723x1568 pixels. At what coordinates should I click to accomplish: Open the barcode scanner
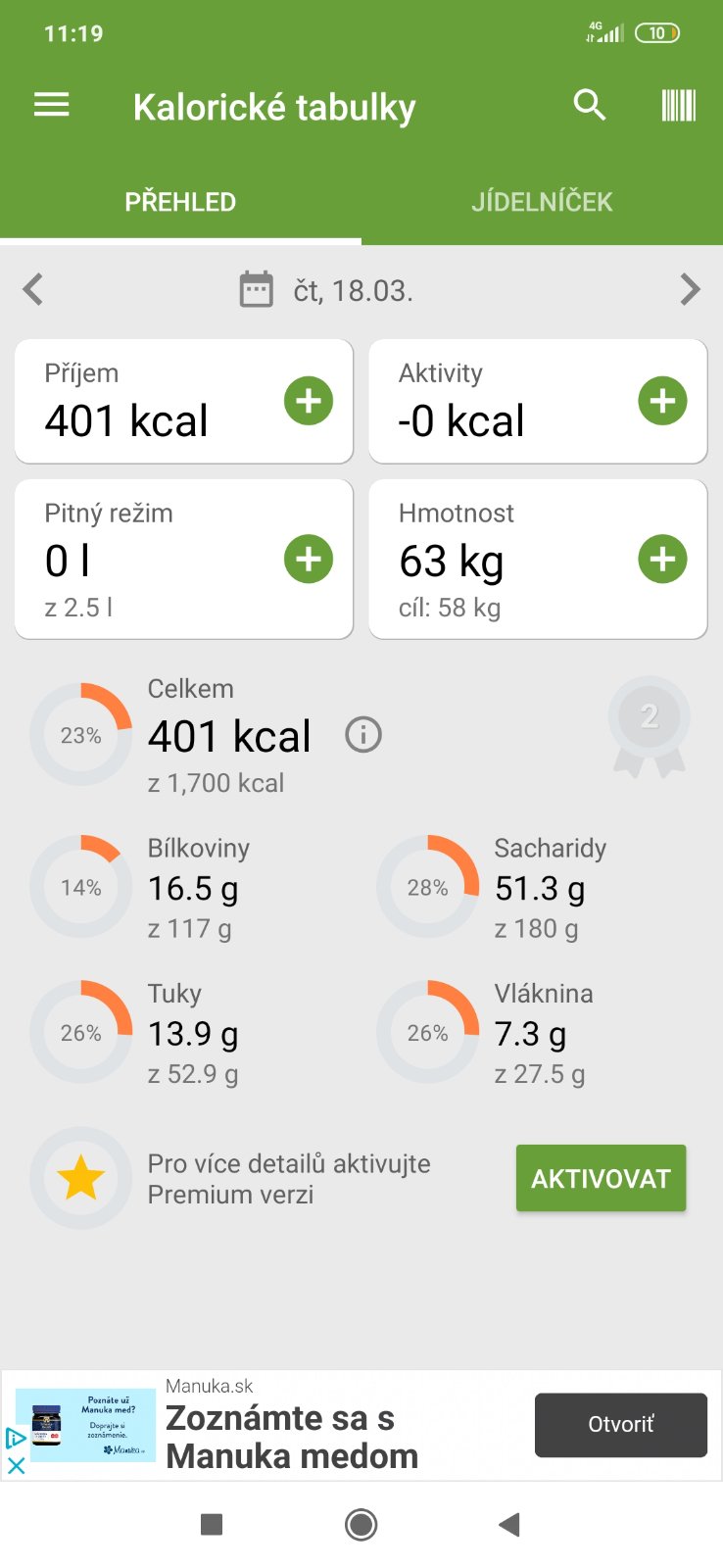point(678,105)
